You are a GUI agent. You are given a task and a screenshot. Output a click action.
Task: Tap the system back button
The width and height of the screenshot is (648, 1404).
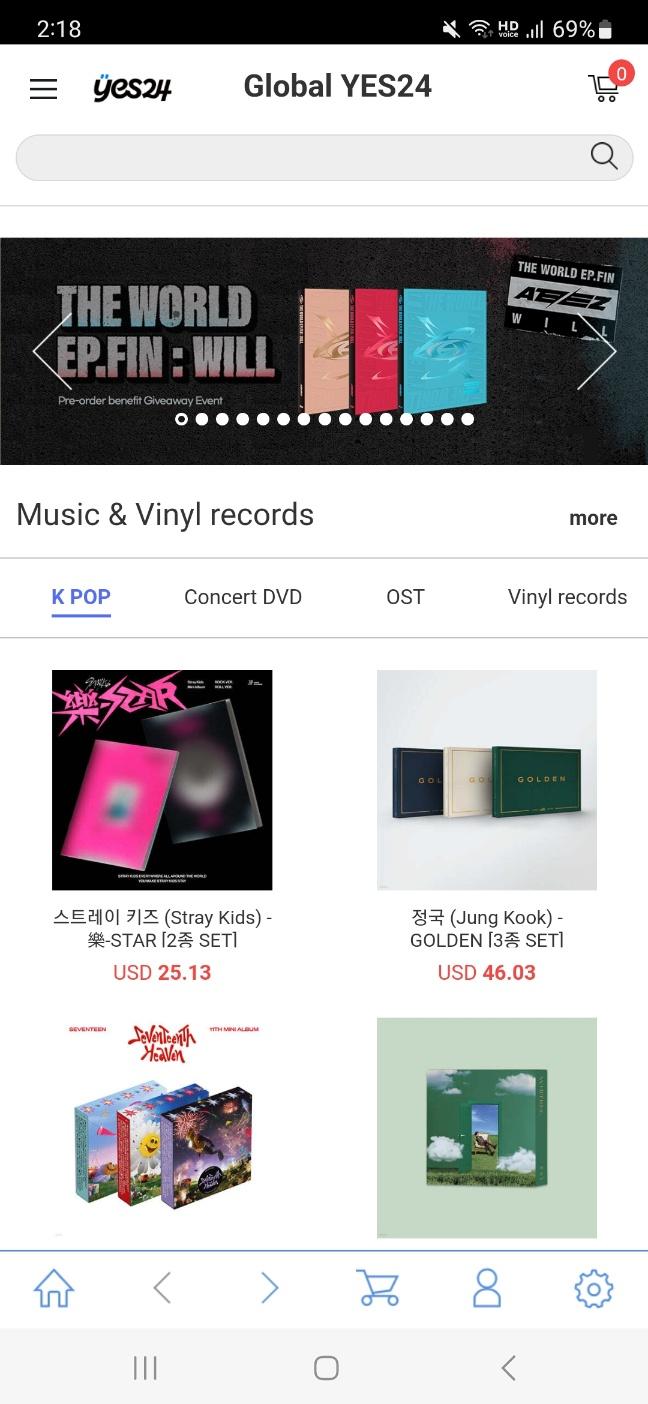coord(508,1368)
